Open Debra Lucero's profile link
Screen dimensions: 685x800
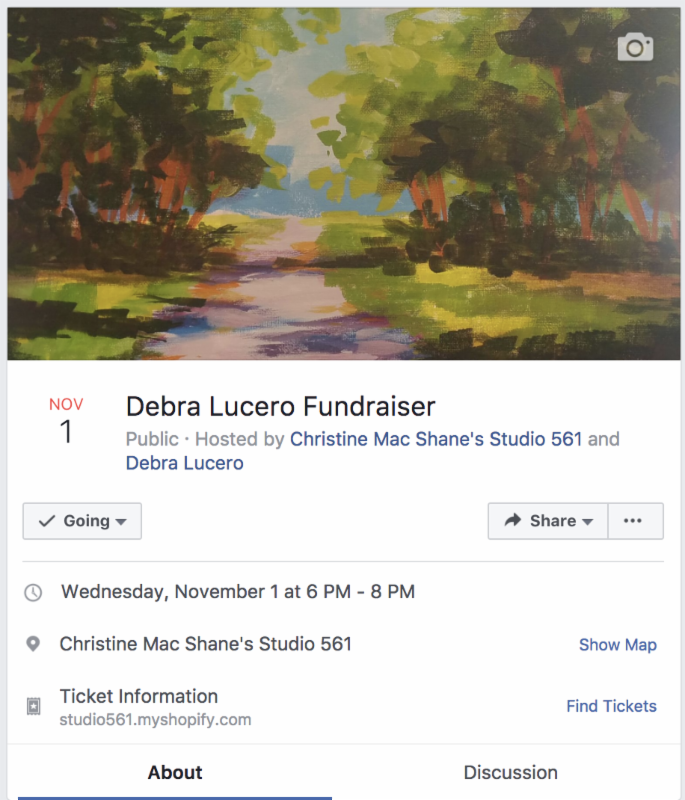pyautogui.click(x=184, y=463)
